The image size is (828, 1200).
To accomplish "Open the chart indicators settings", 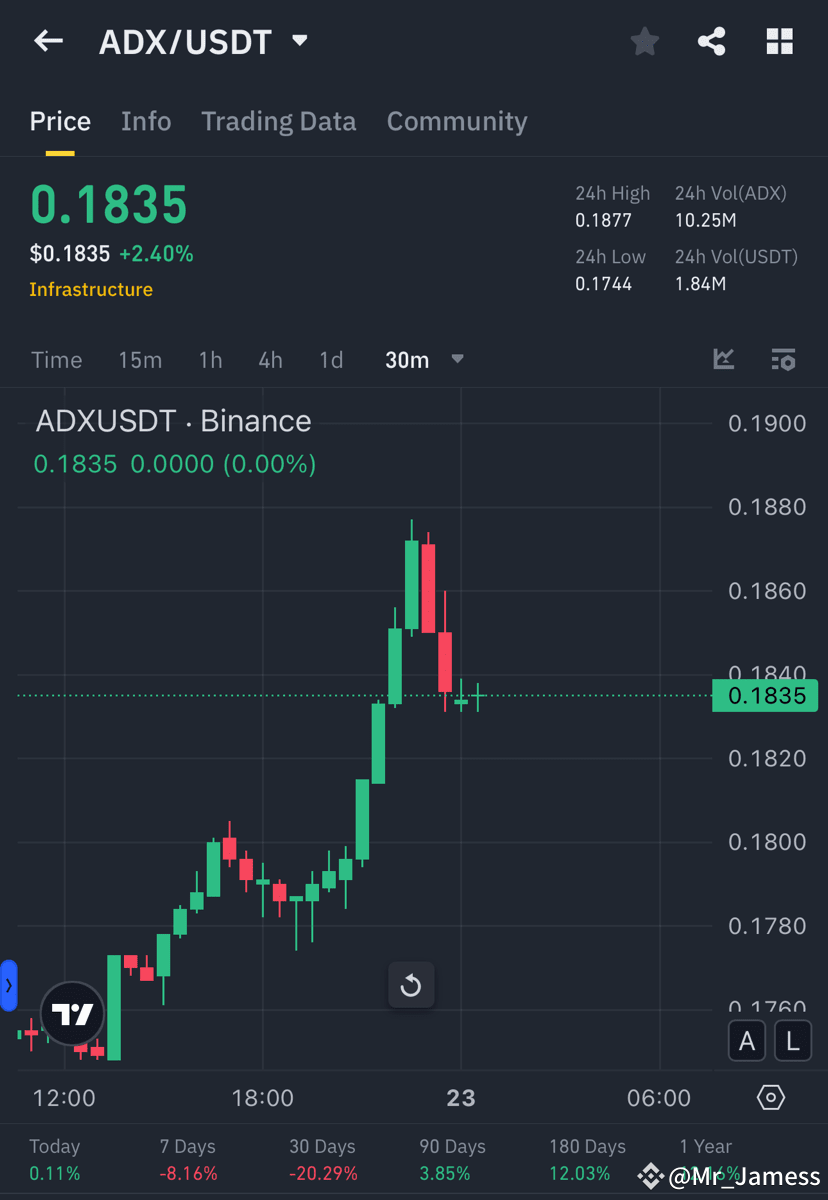I will (x=783, y=359).
